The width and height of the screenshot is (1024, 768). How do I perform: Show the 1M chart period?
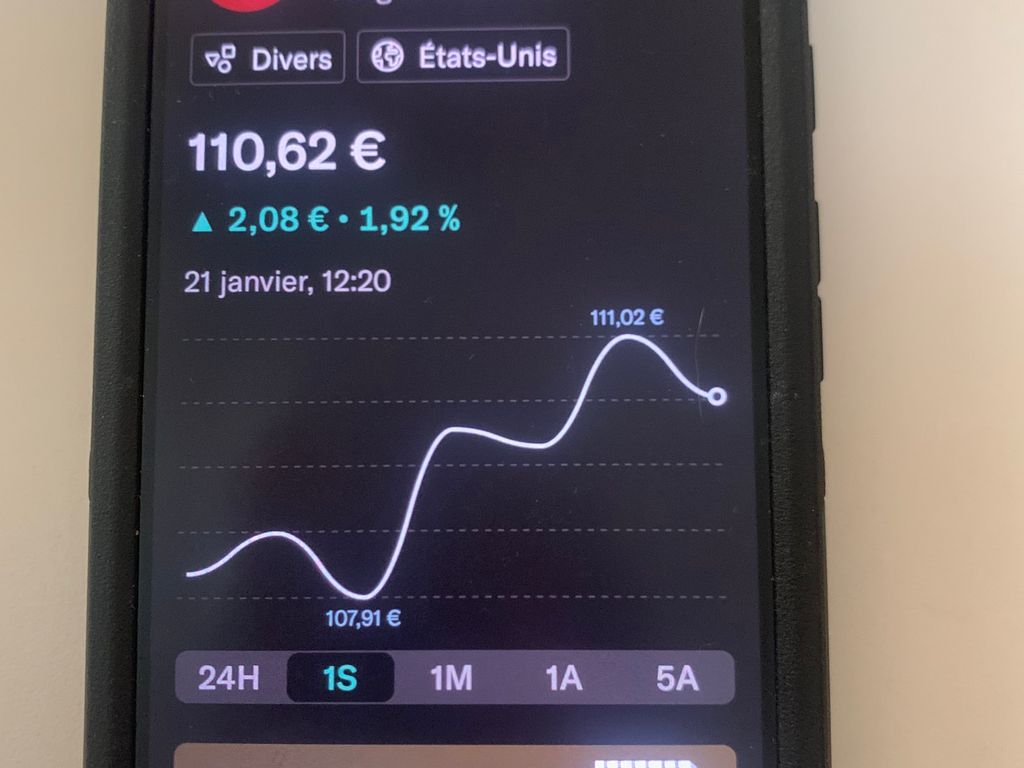click(x=451, y=679)
